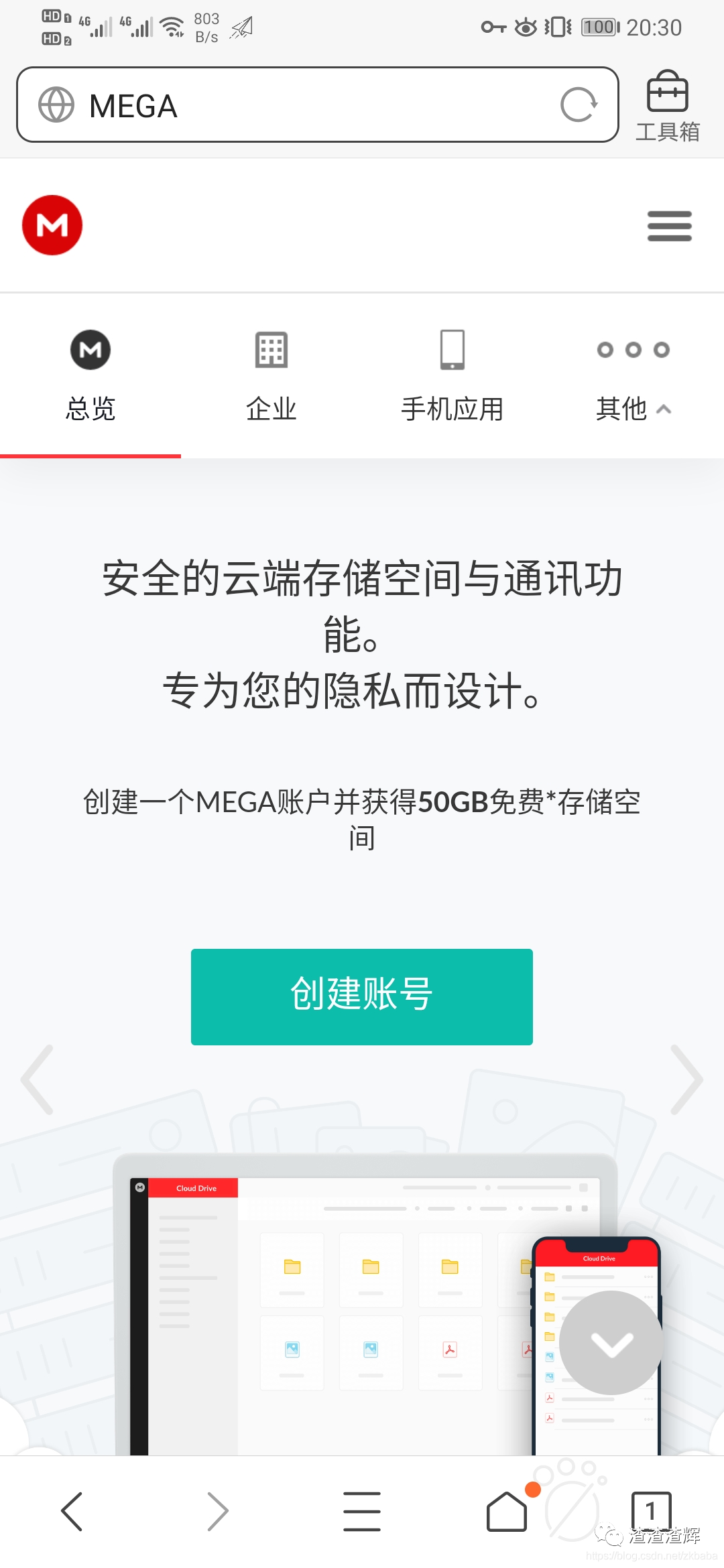
Task: Tap the round down-arrow button
Action: [611, 1343]
